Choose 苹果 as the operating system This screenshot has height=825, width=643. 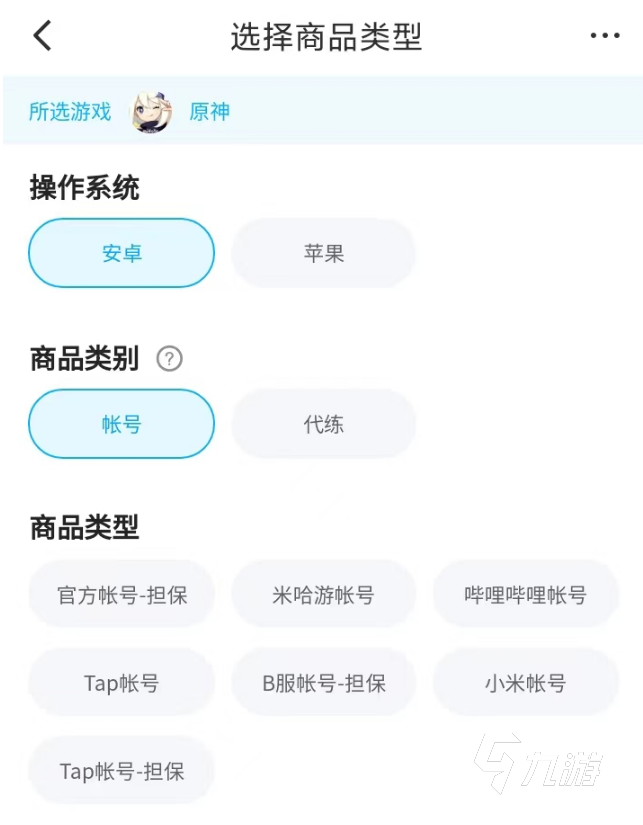(x=324, y=253)
